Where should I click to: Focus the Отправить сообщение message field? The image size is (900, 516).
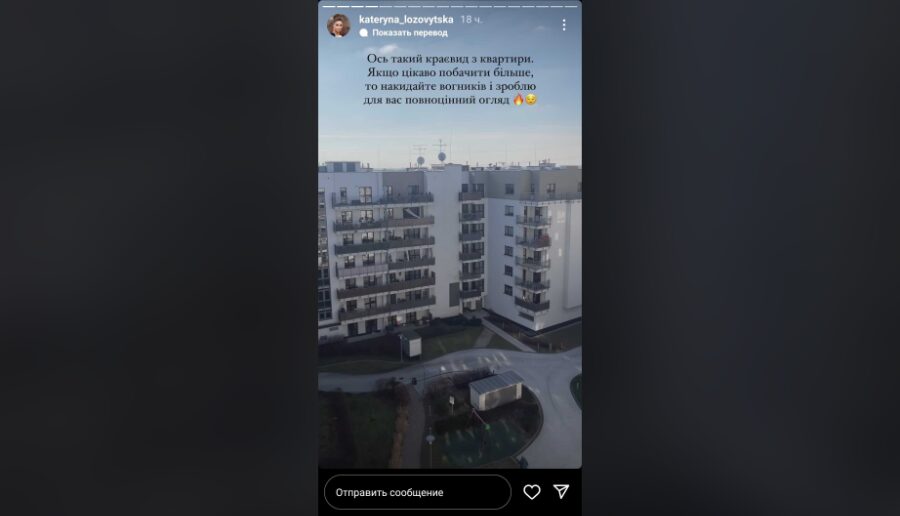(417, 492)
